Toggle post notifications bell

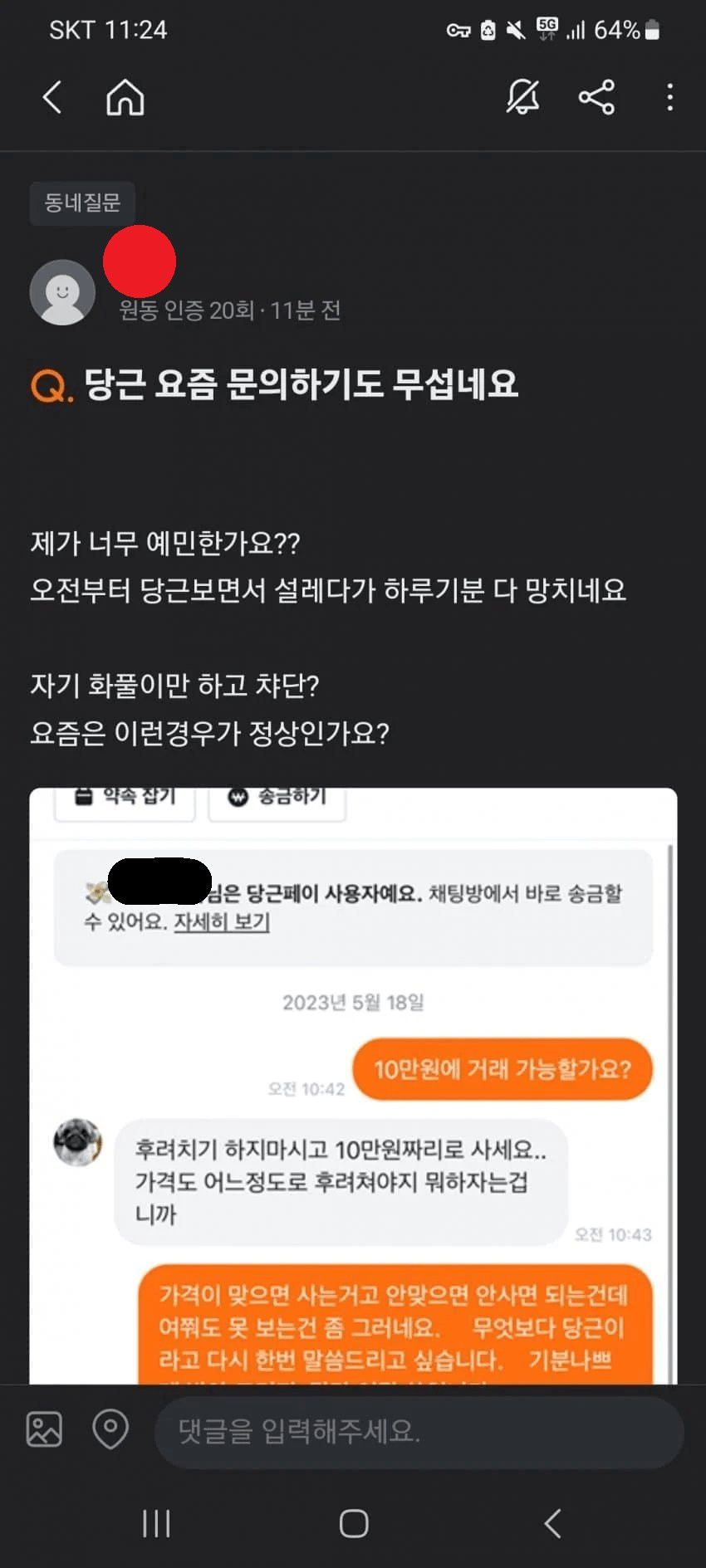[522, 98]
